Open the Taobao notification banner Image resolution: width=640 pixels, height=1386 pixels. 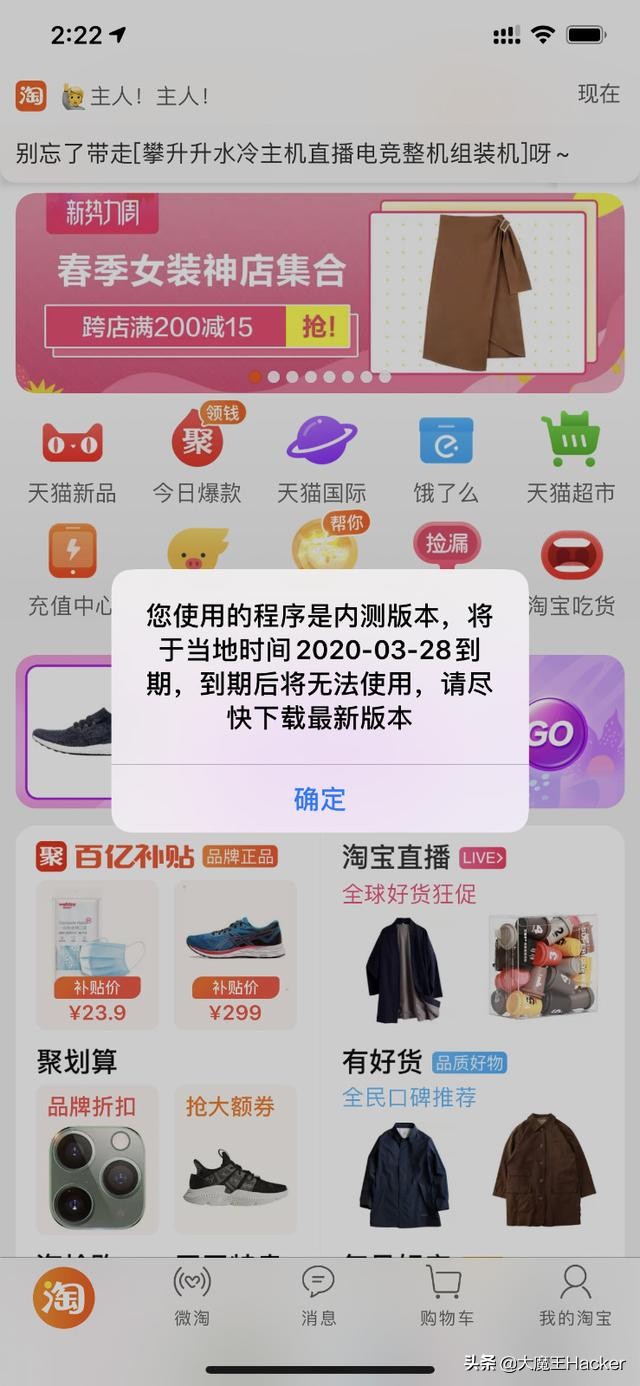[x=319, y=125]
